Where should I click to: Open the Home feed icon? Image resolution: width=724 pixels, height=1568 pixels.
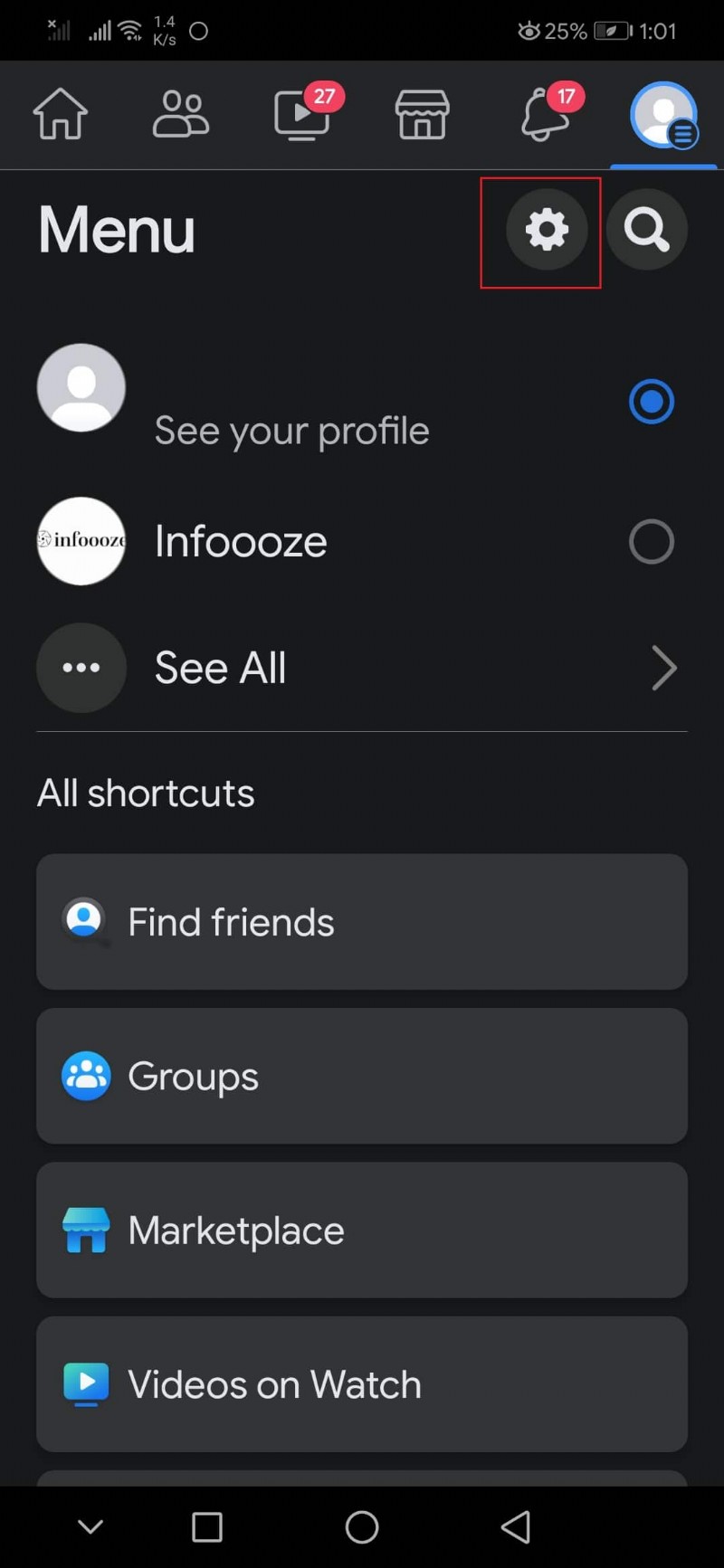(60, 115)
